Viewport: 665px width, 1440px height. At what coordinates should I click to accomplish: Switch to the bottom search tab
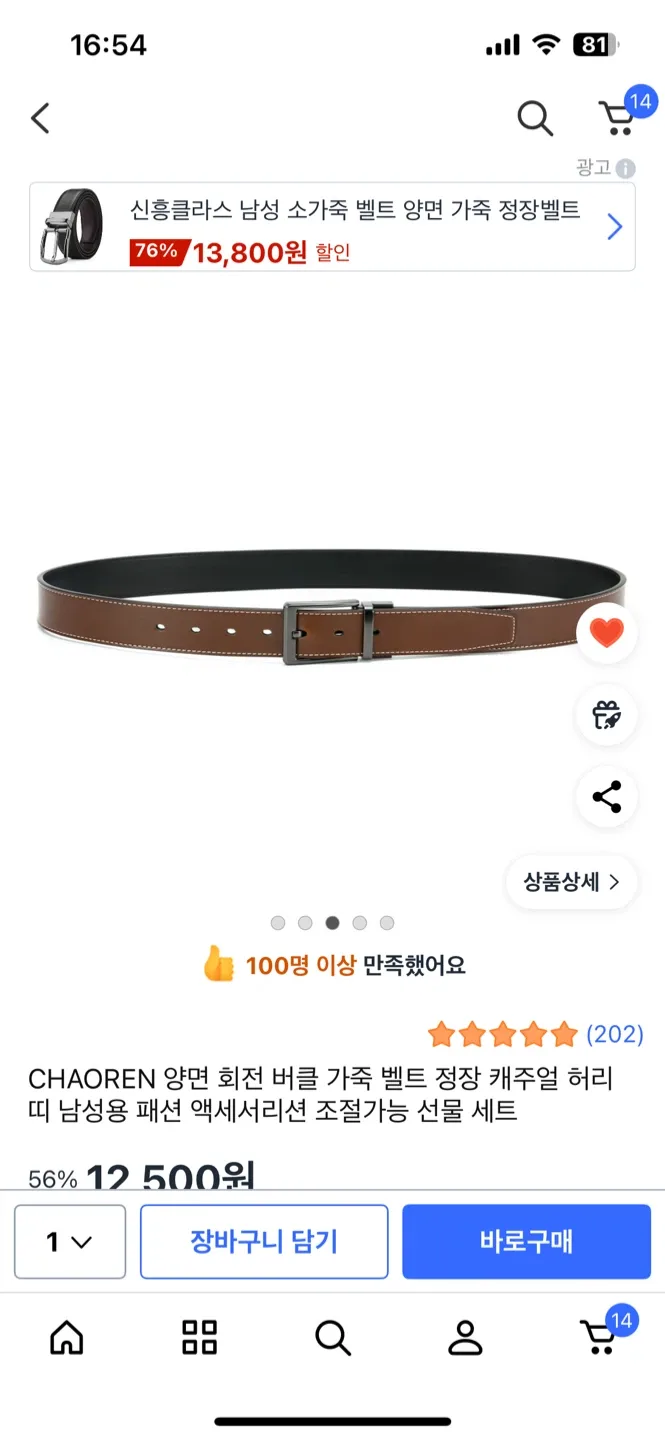[x=332, y=1337]
